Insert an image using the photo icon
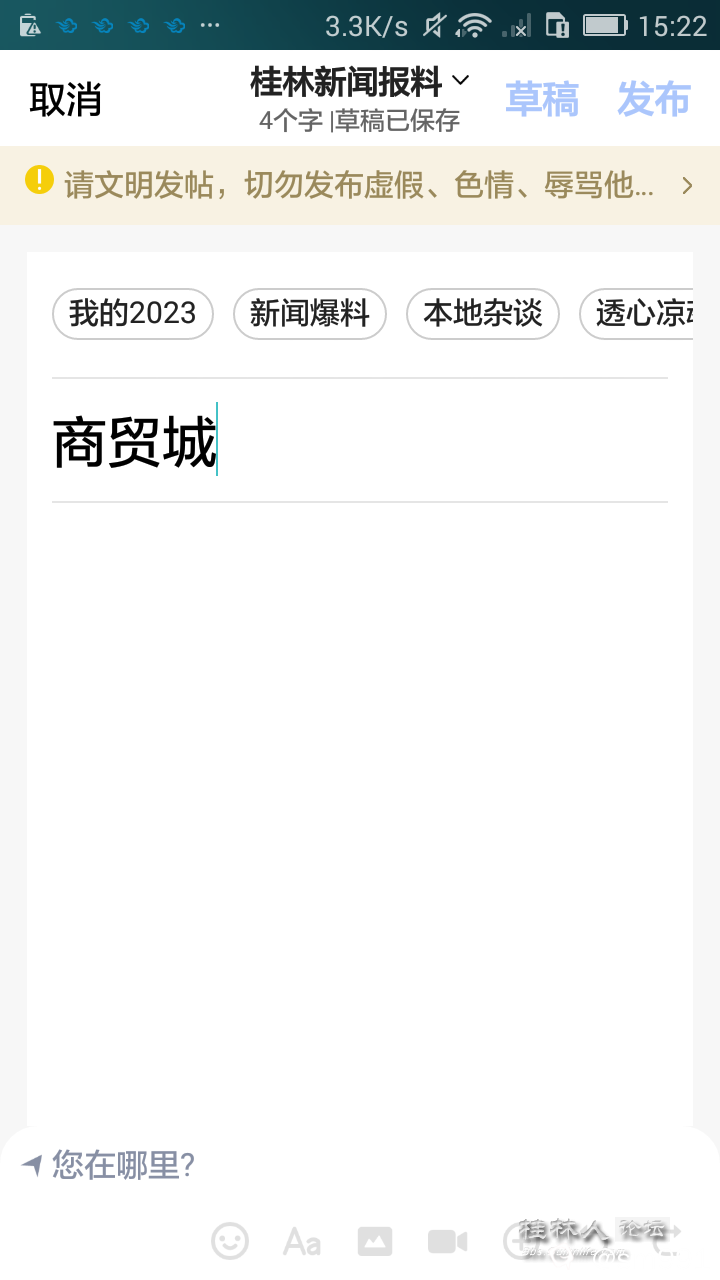Screen dimensions: 720x1280 pyautogui.click(x=375, y=1240)
